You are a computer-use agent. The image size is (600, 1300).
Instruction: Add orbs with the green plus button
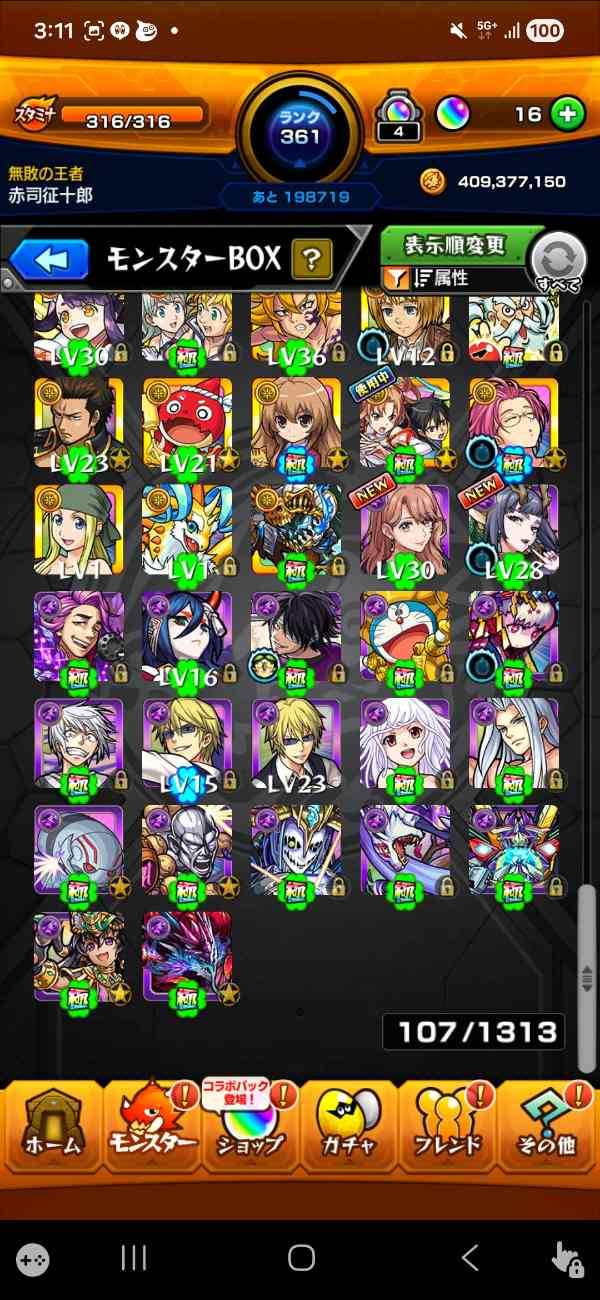[x=568, y=114]
